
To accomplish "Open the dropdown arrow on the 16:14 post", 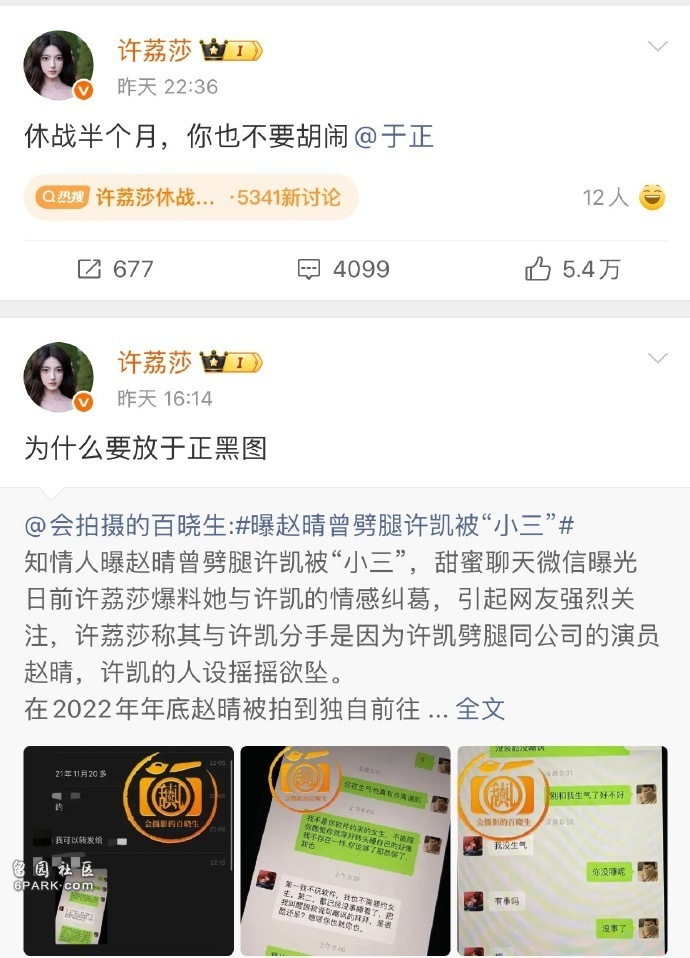I will point(657,358).
